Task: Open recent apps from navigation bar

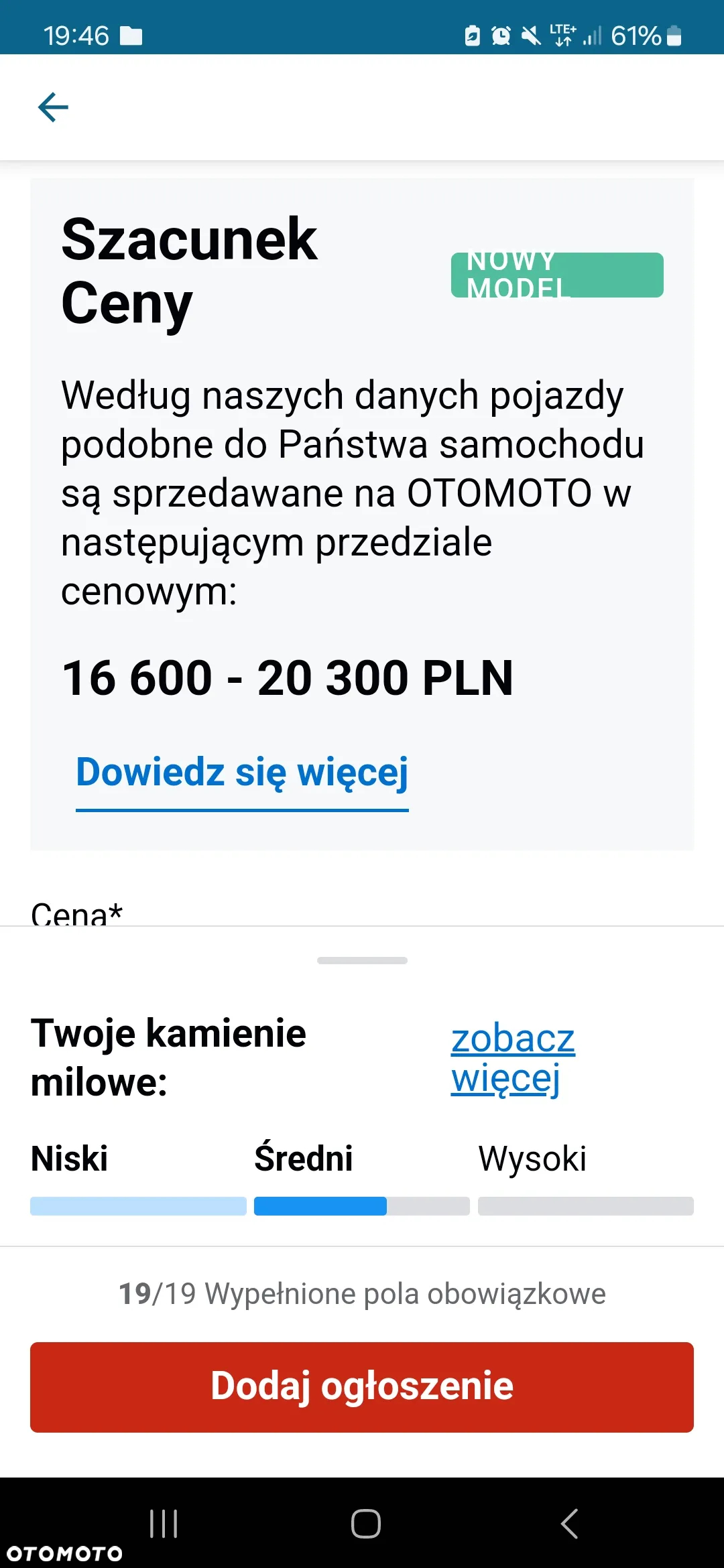Action: [x=164, y=1524]
